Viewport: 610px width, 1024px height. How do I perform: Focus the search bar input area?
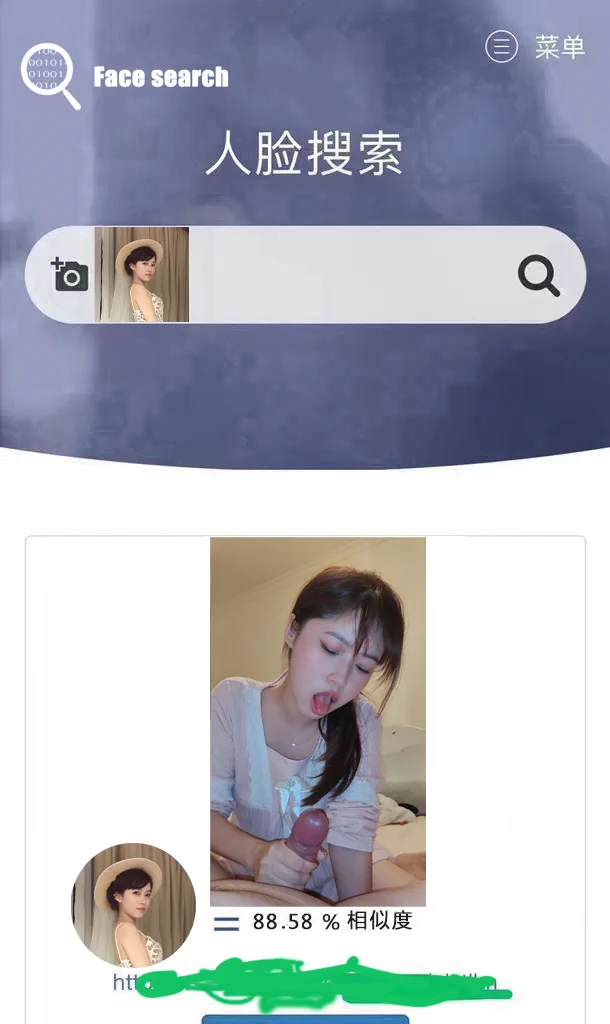click(350, 275)
